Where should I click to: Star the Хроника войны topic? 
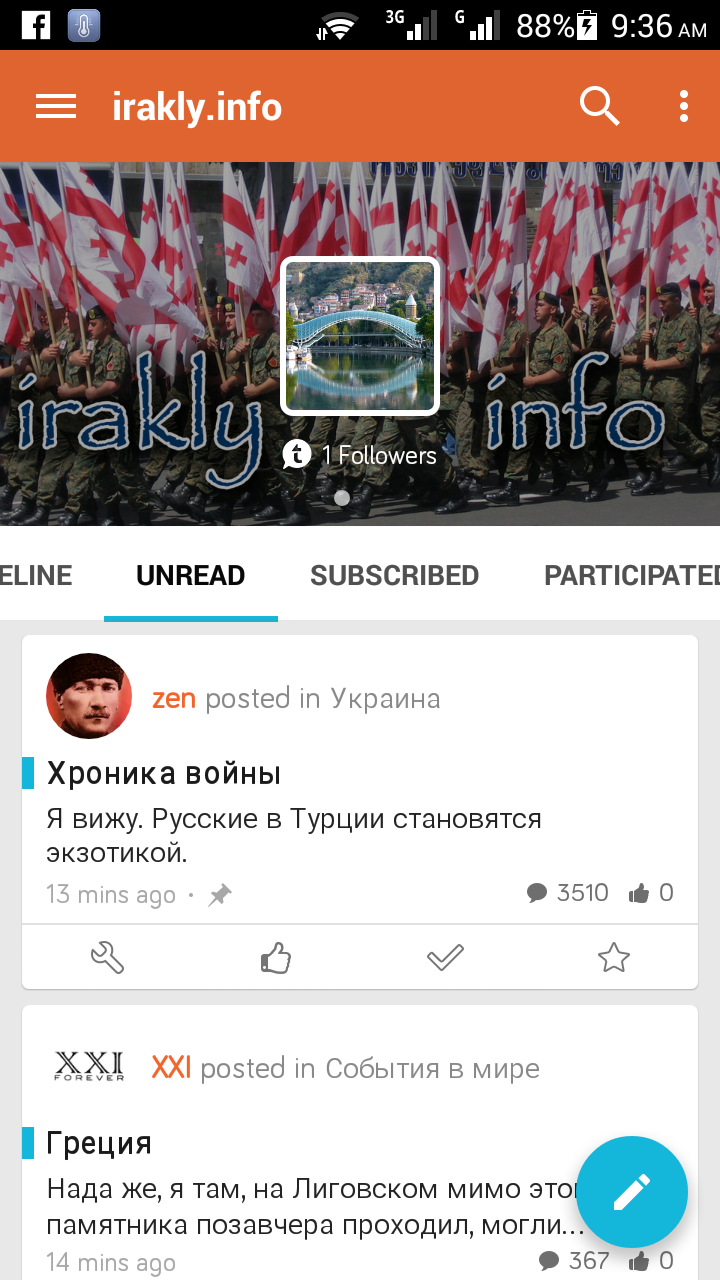[613, 958]
